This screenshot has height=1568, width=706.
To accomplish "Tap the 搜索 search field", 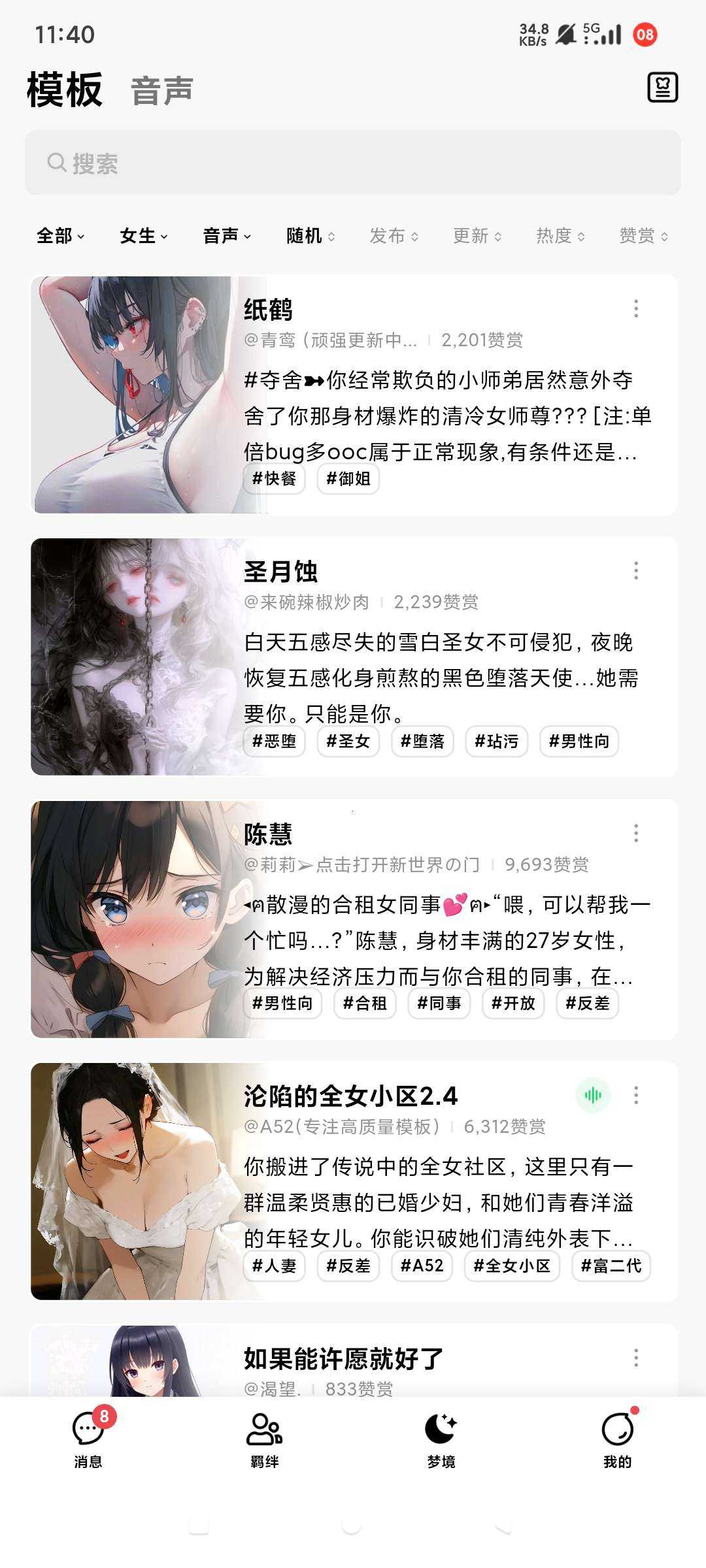I will click(x=353, y=163).
